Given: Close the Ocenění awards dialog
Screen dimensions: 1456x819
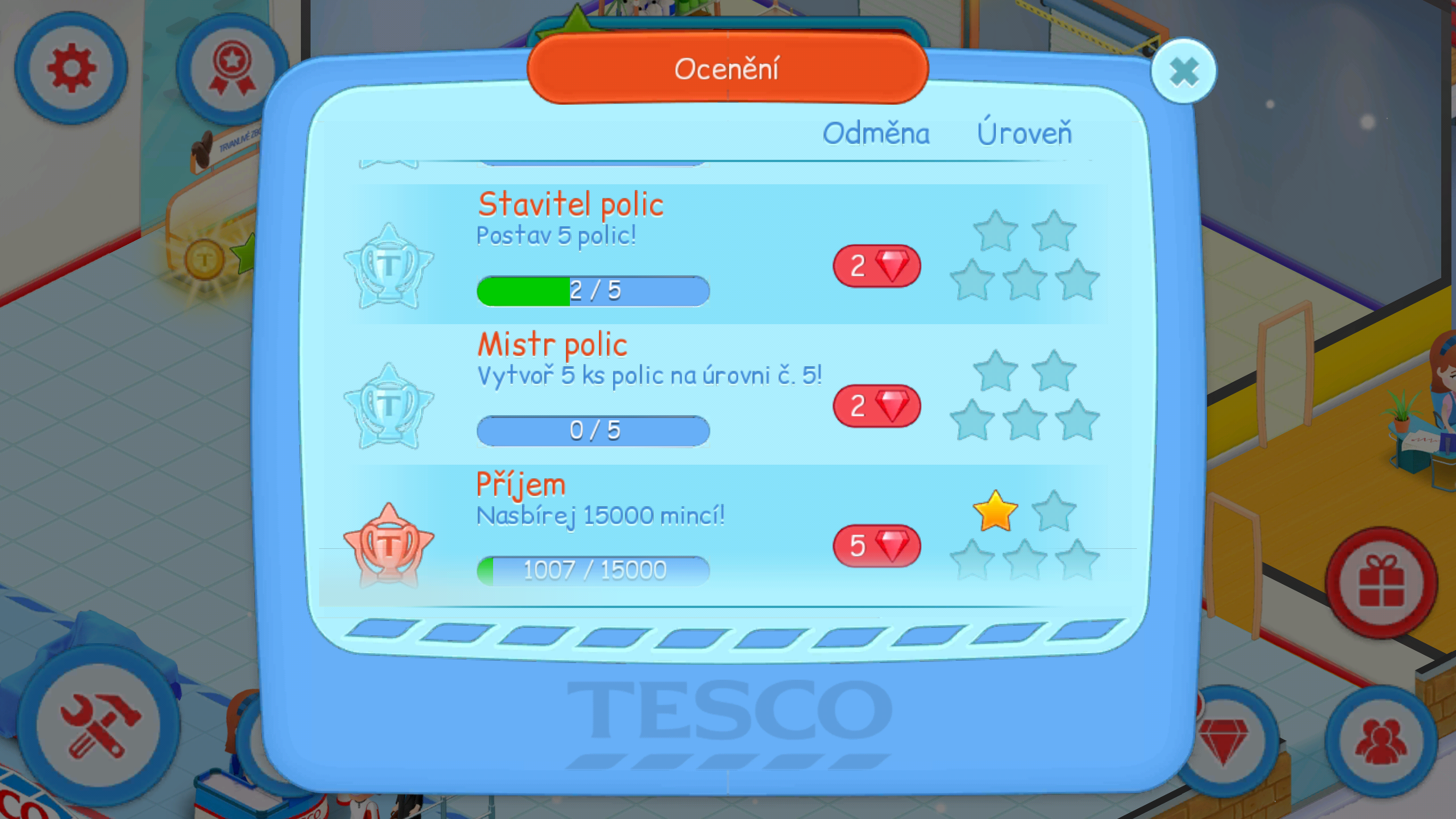Looking at the screenshot, I should pos(1184,72).
